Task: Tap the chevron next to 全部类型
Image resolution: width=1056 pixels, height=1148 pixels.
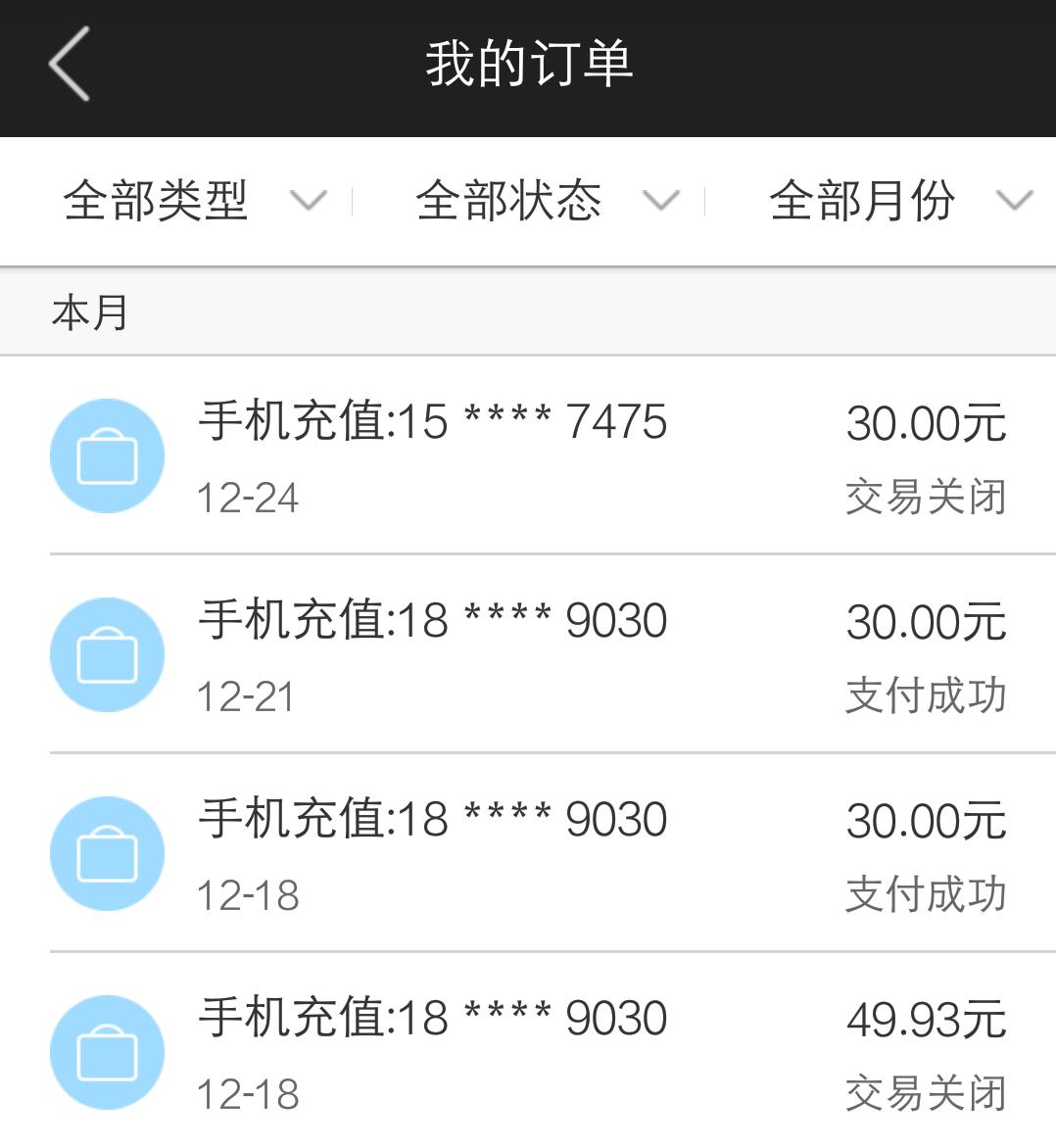Action: pyautogui.click(x=310, y=202)
